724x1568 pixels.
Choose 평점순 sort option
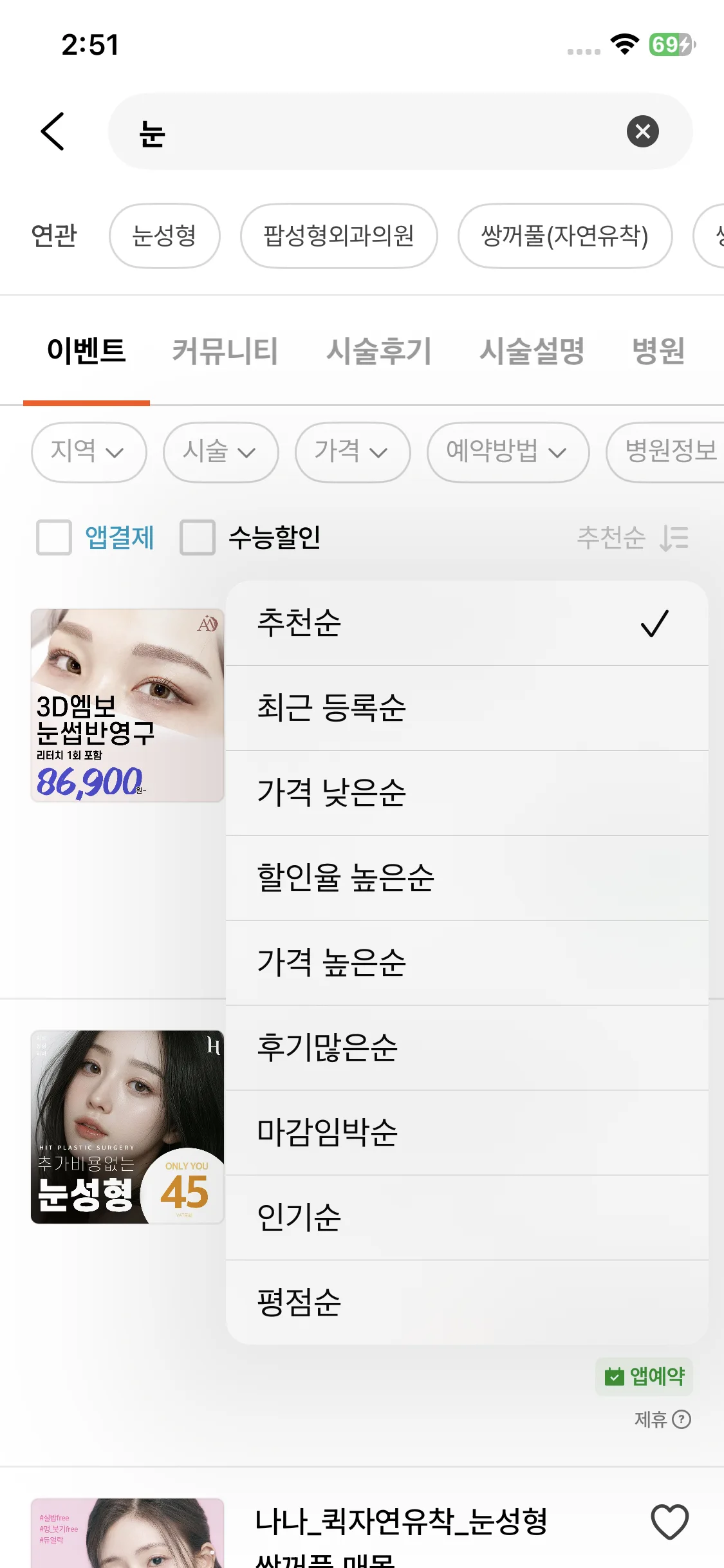[467, 1302]
